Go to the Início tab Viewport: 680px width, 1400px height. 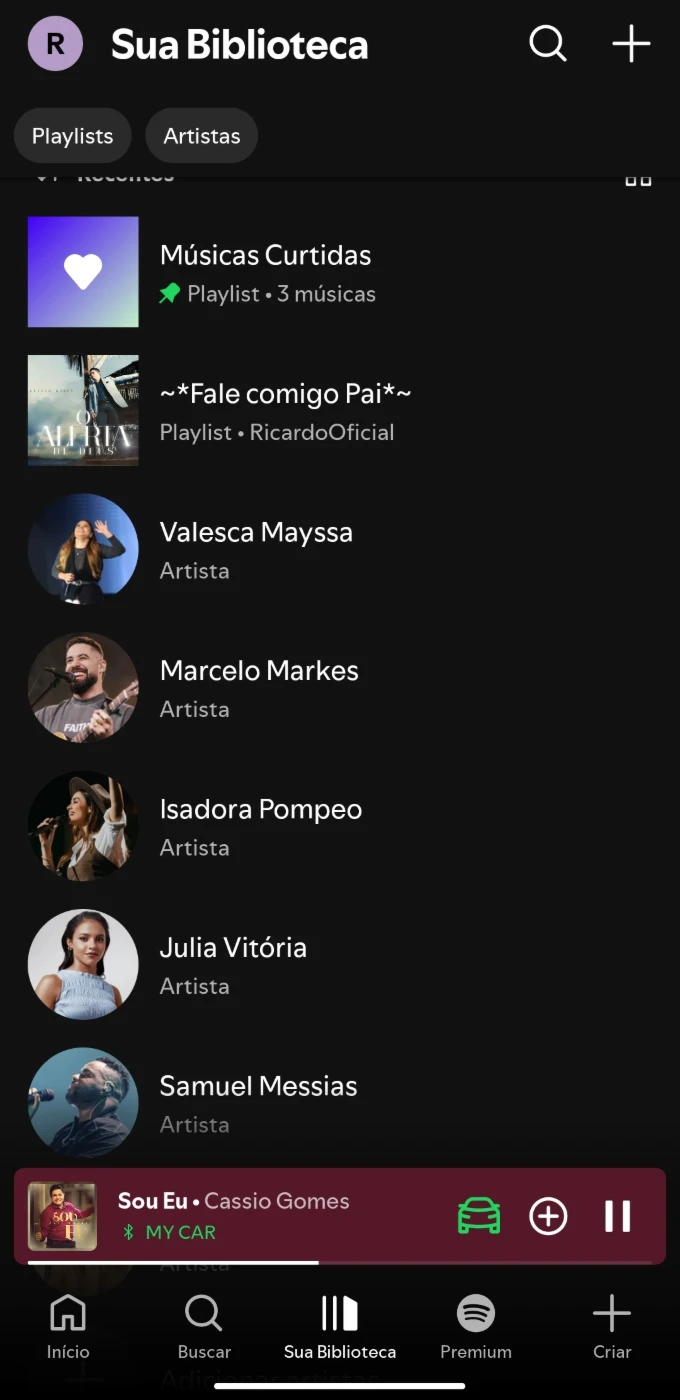pos(68,1327)
